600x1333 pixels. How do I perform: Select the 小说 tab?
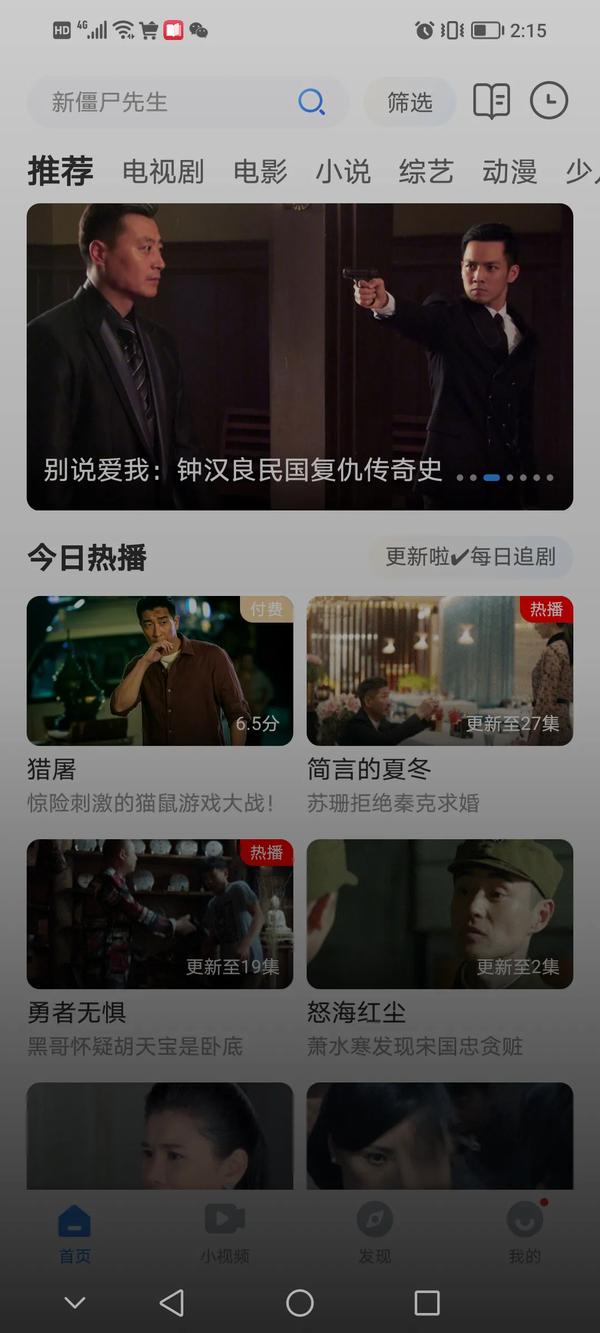tap(343, 172)
